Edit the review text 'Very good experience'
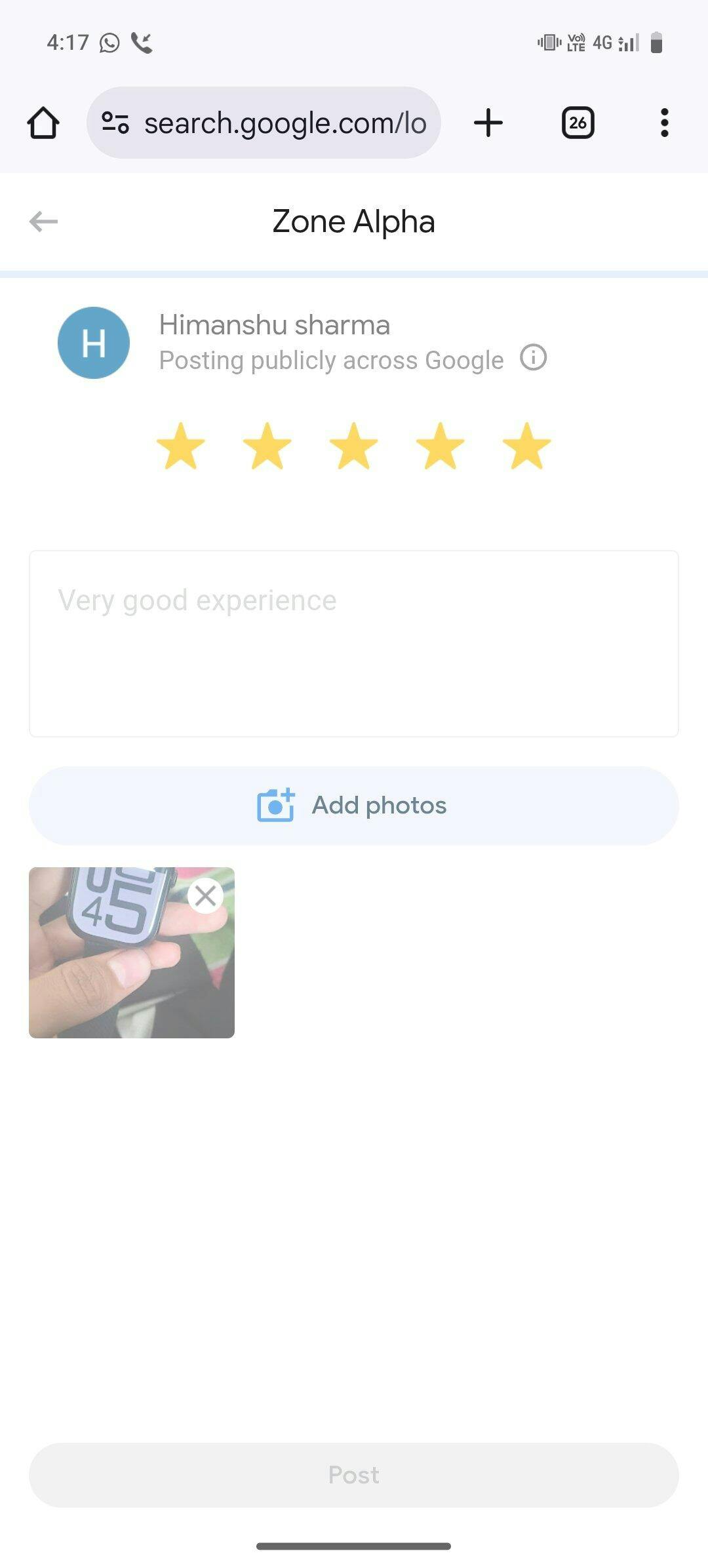Screen dimensions: 708x1568 tap(354, 644)
